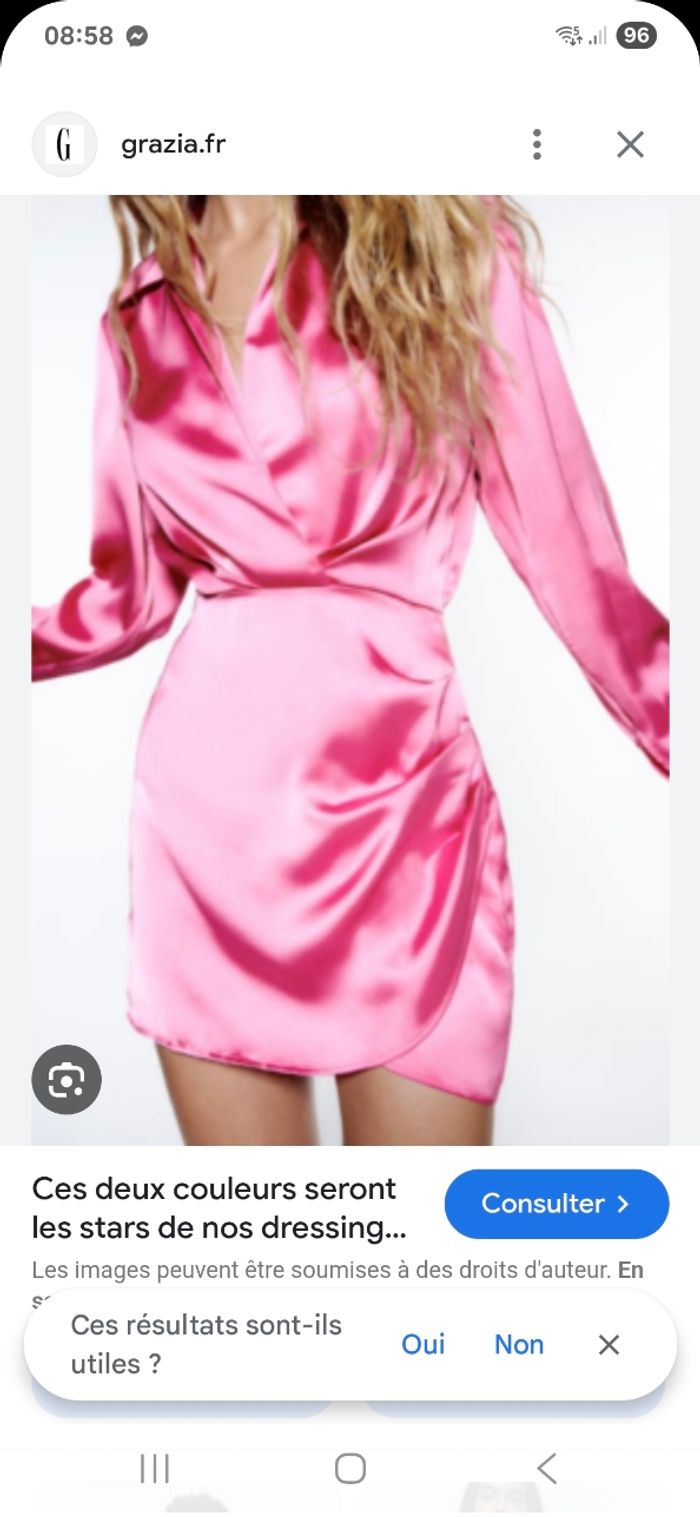Answer Oui to the feedback prompt
The image size is (700, 1517).
(423, 1344)
